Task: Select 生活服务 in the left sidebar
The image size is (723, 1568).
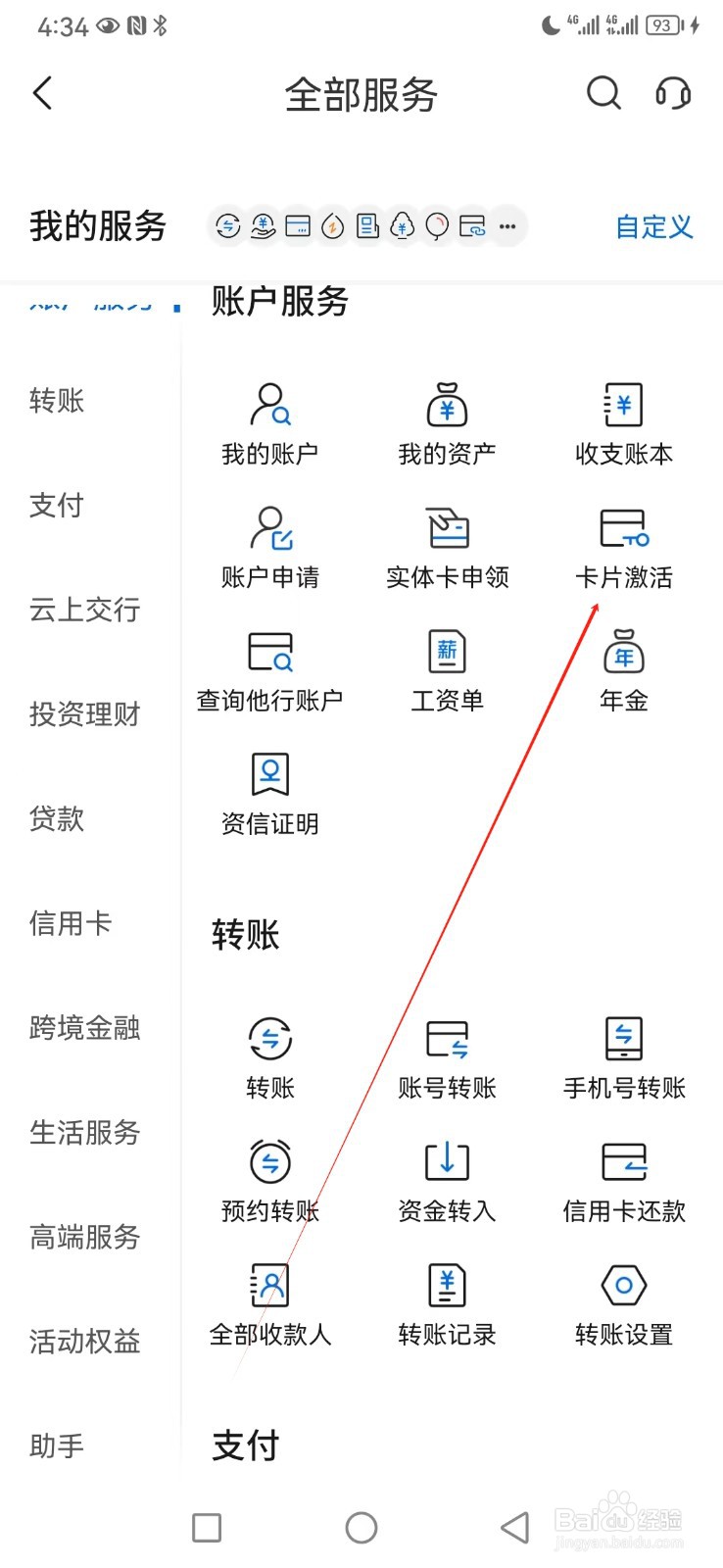Action: 83,1133
